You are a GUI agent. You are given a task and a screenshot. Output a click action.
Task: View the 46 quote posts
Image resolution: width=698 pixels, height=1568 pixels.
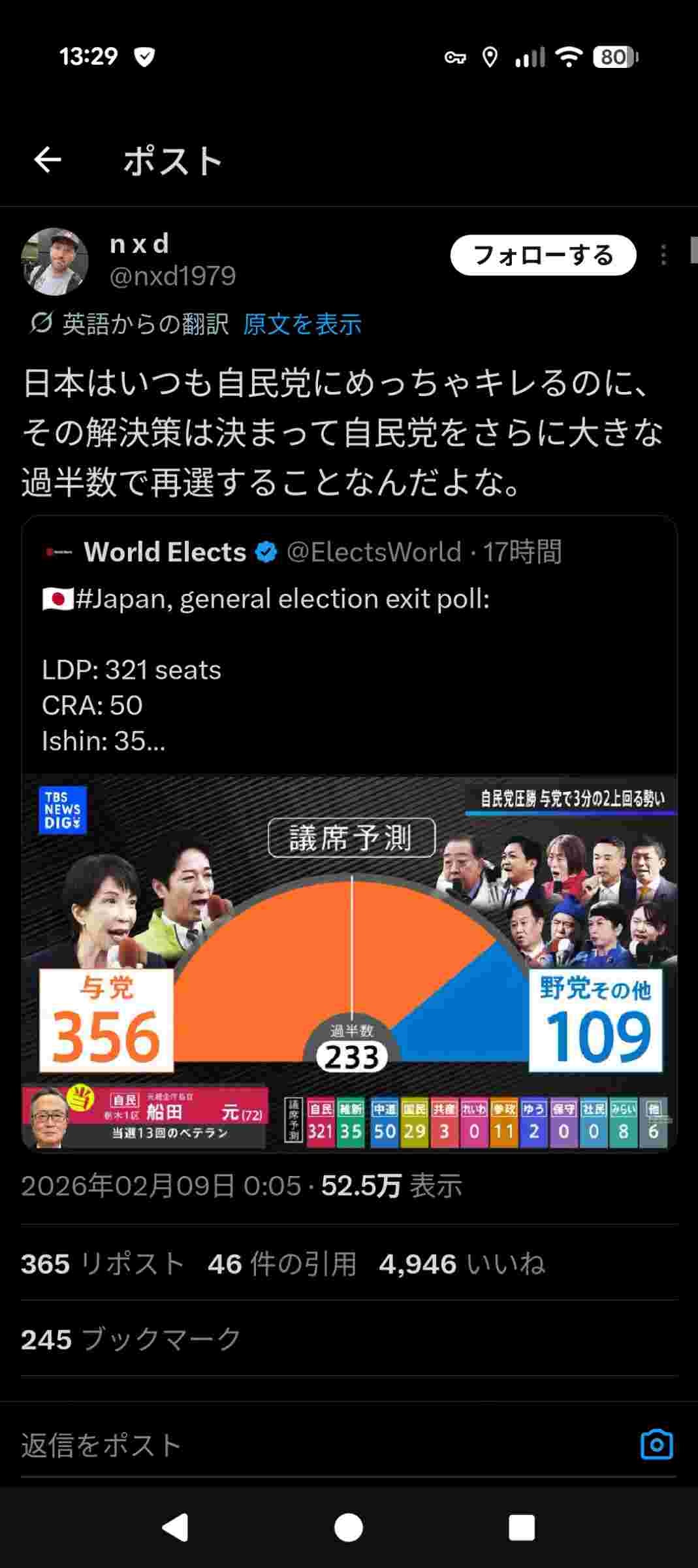coord(281,1264)
